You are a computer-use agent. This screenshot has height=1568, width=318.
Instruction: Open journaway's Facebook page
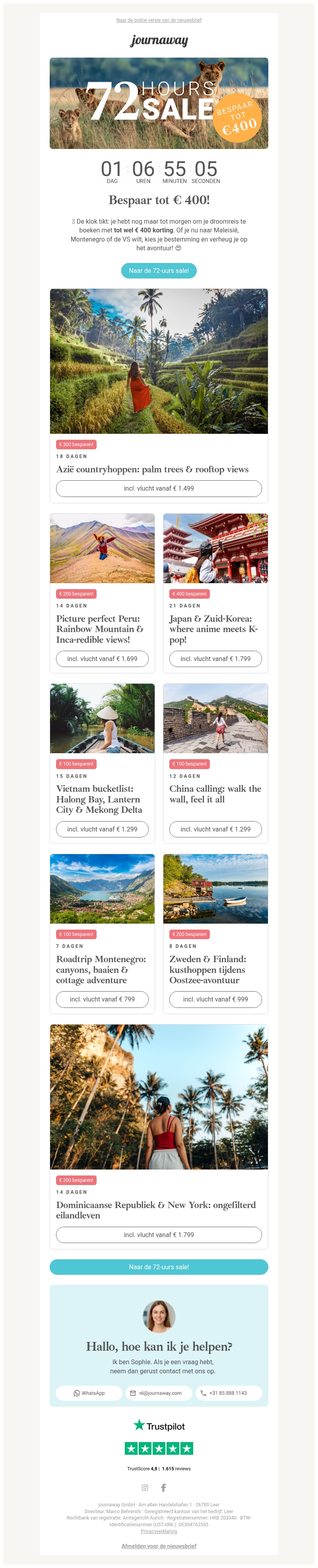click(163, 1487)
